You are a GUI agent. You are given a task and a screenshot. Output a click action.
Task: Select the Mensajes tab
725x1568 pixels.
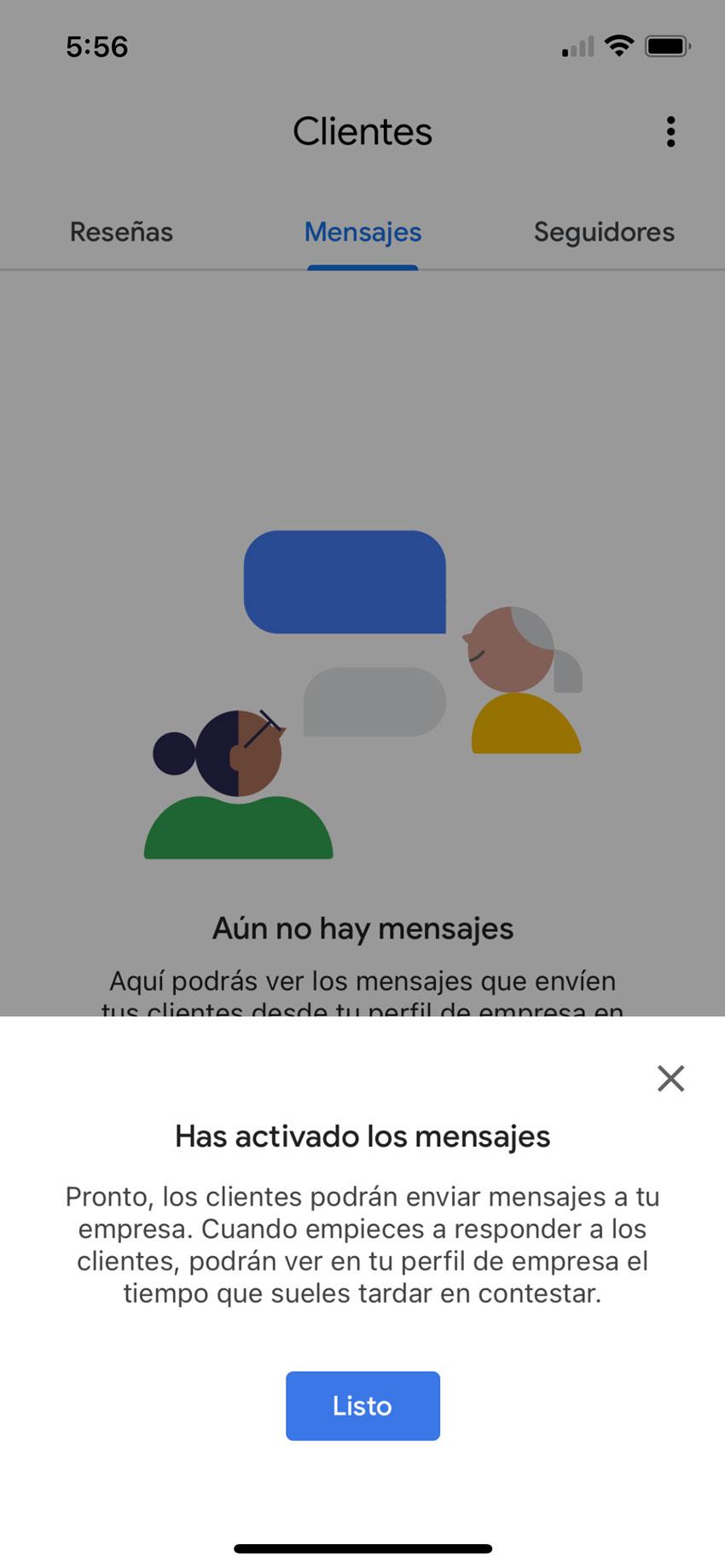[x=362, y=232]
